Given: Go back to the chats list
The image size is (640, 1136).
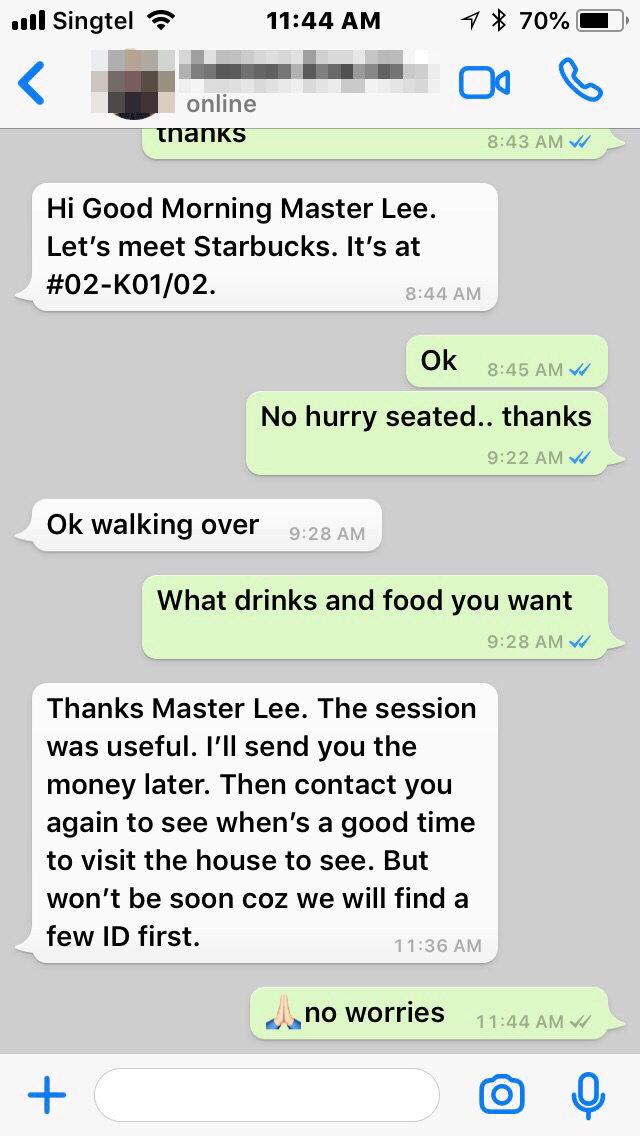Looking at the screenshot, I should (x=31, y=83).
